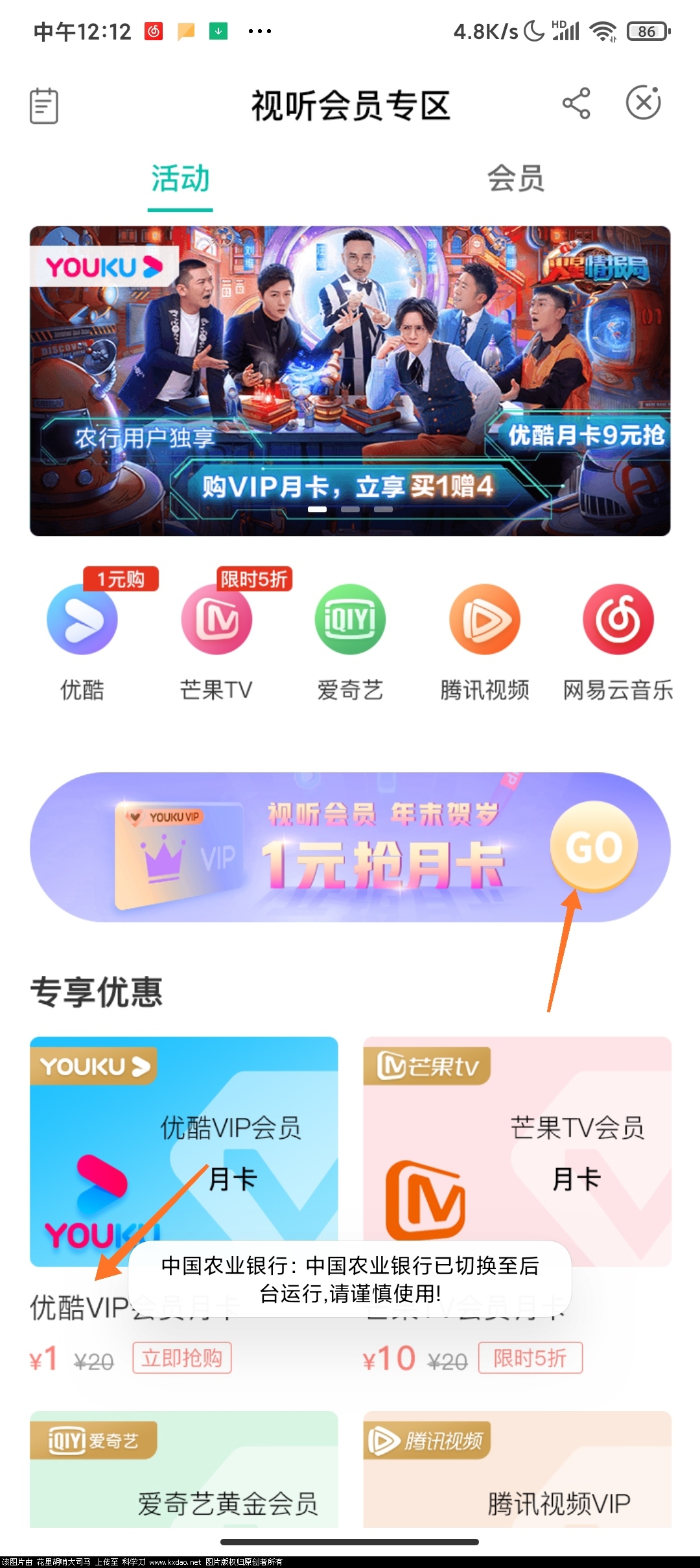Open the 优酷VIP会员月卡 card

point(183,1151)
